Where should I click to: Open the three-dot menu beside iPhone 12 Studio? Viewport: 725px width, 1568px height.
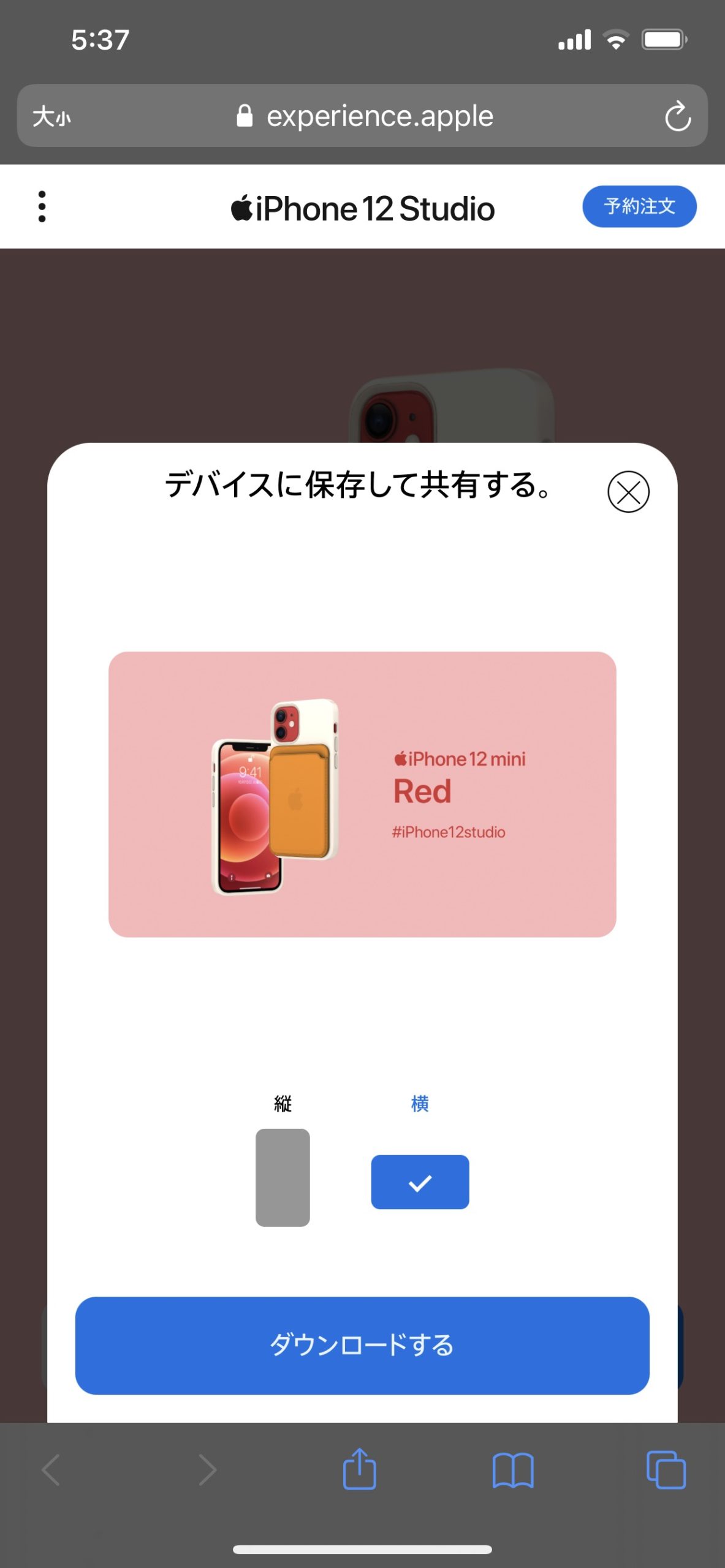tap(42, 206)
